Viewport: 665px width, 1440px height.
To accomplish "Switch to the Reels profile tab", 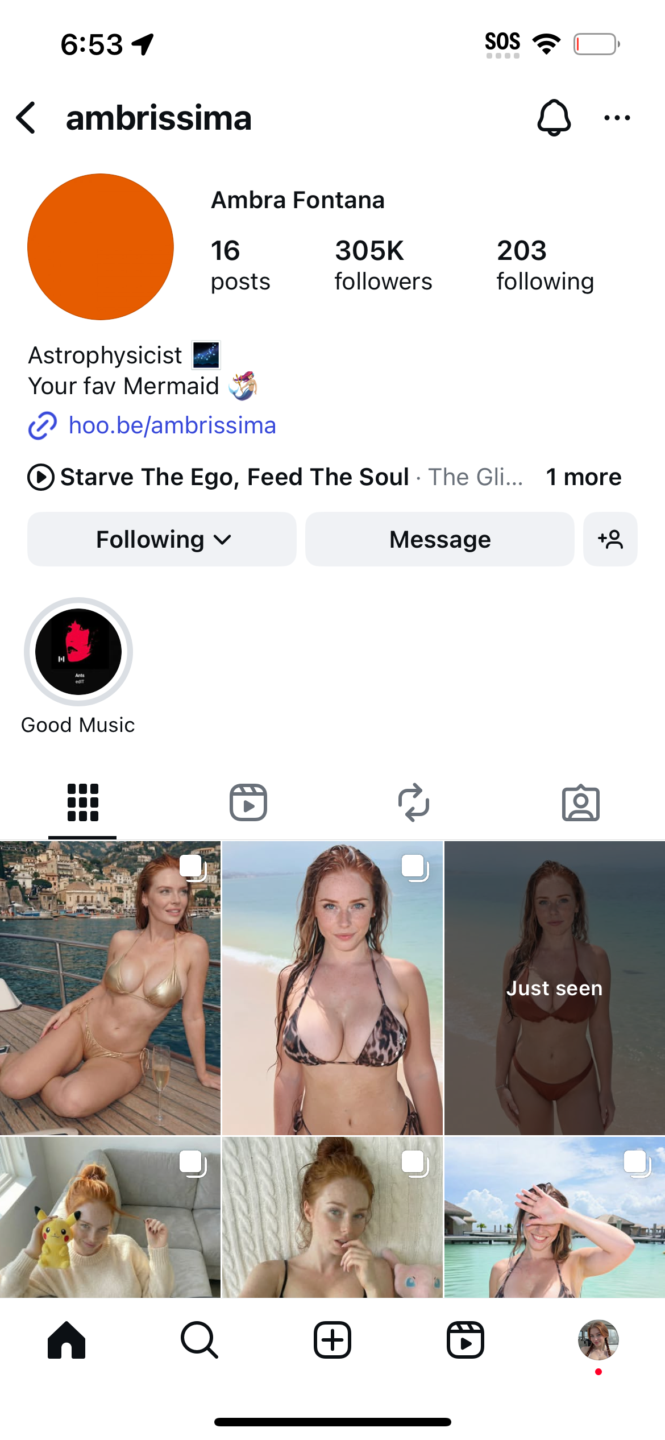I will click(x=248, y=803).
